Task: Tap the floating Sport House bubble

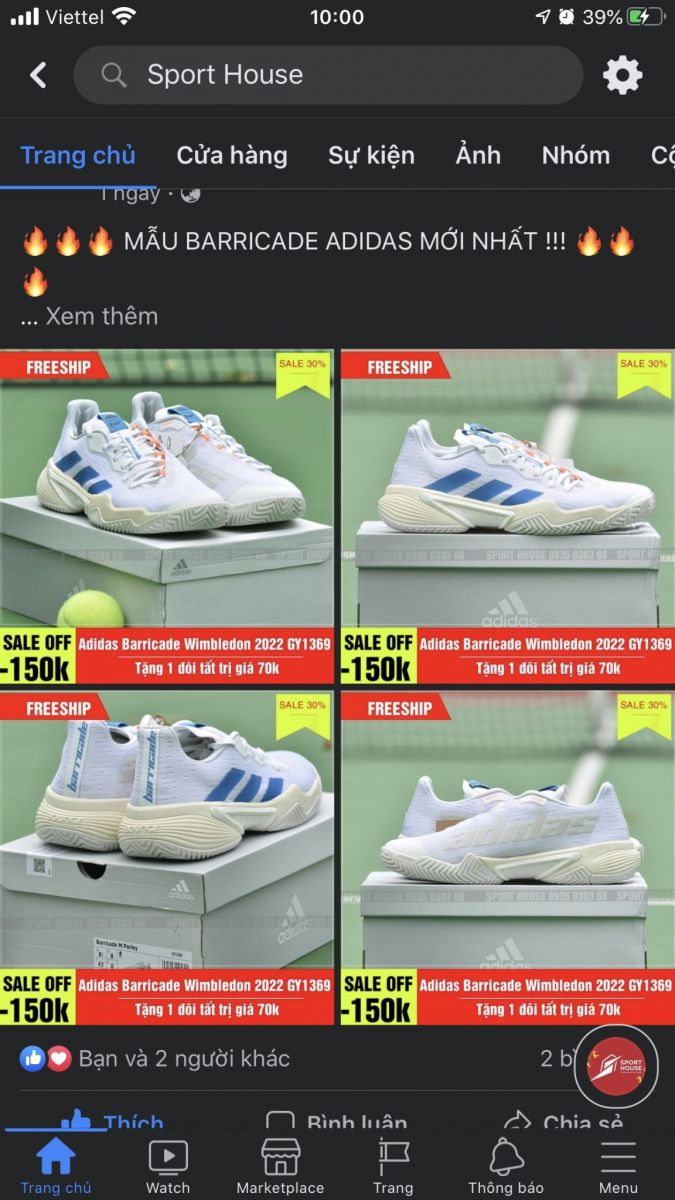Action: click(616, 1066)
